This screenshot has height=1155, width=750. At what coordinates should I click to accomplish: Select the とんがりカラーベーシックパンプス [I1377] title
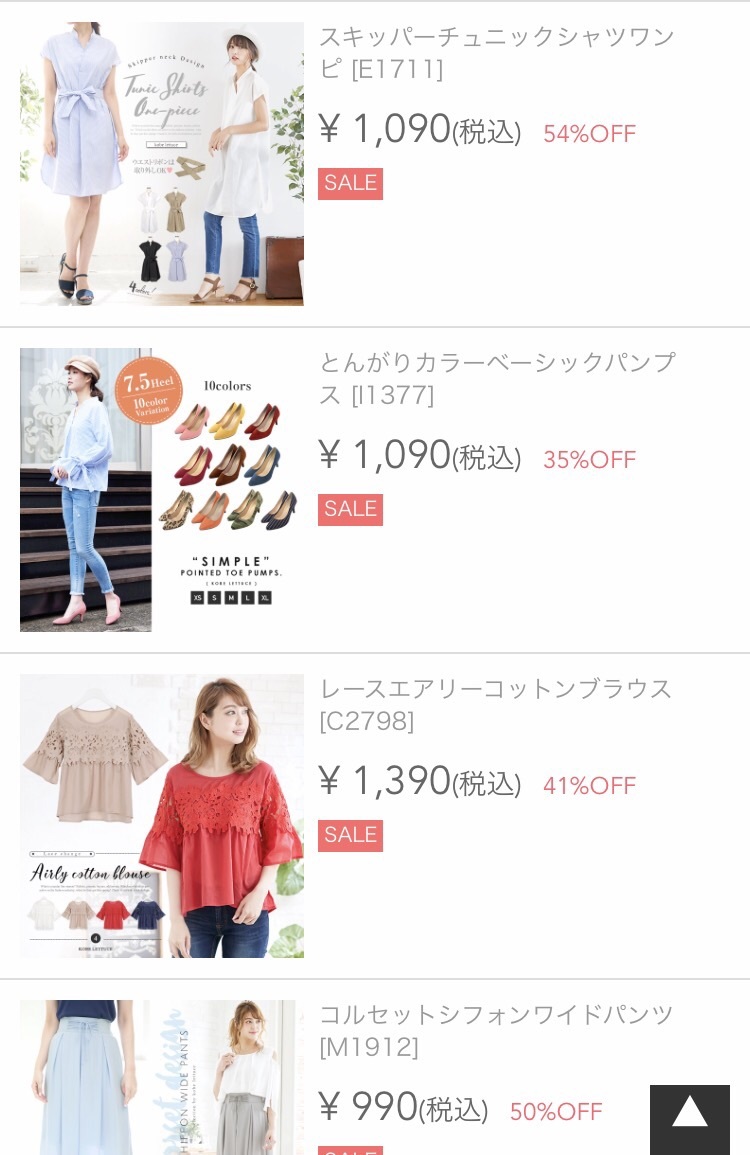coord(496,379)
